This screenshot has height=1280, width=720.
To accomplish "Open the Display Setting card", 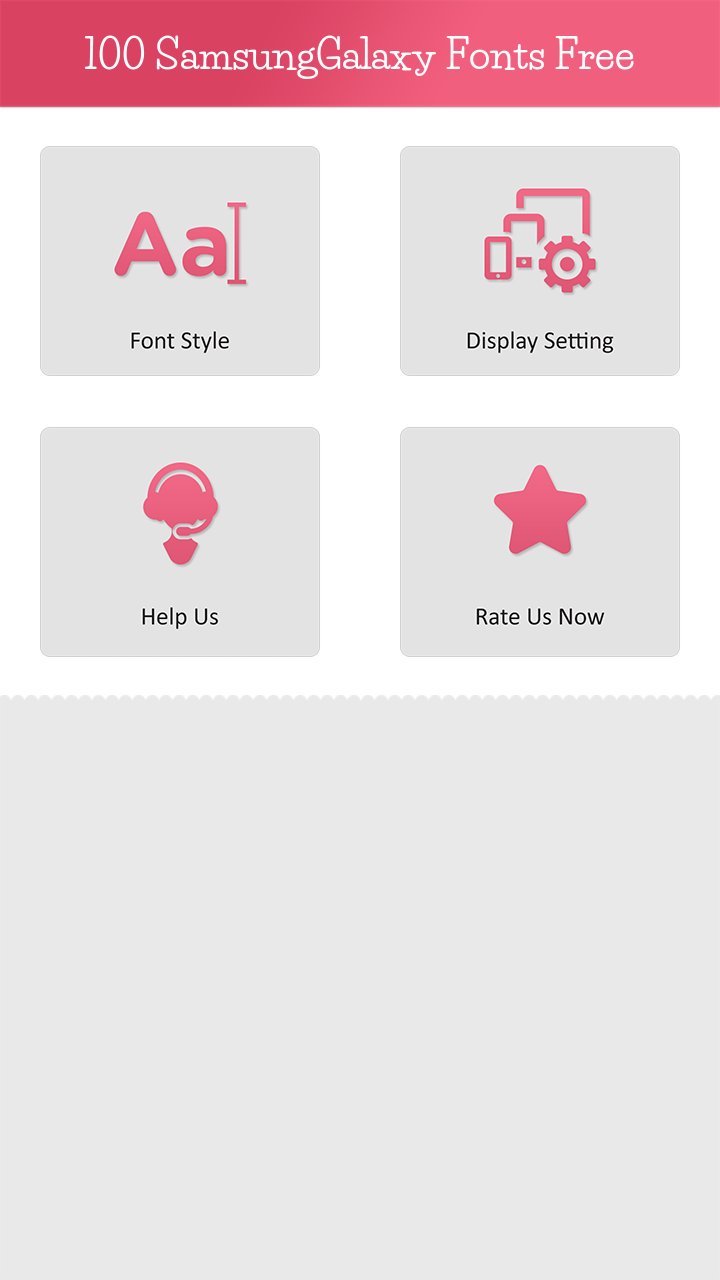I will 539,260.
